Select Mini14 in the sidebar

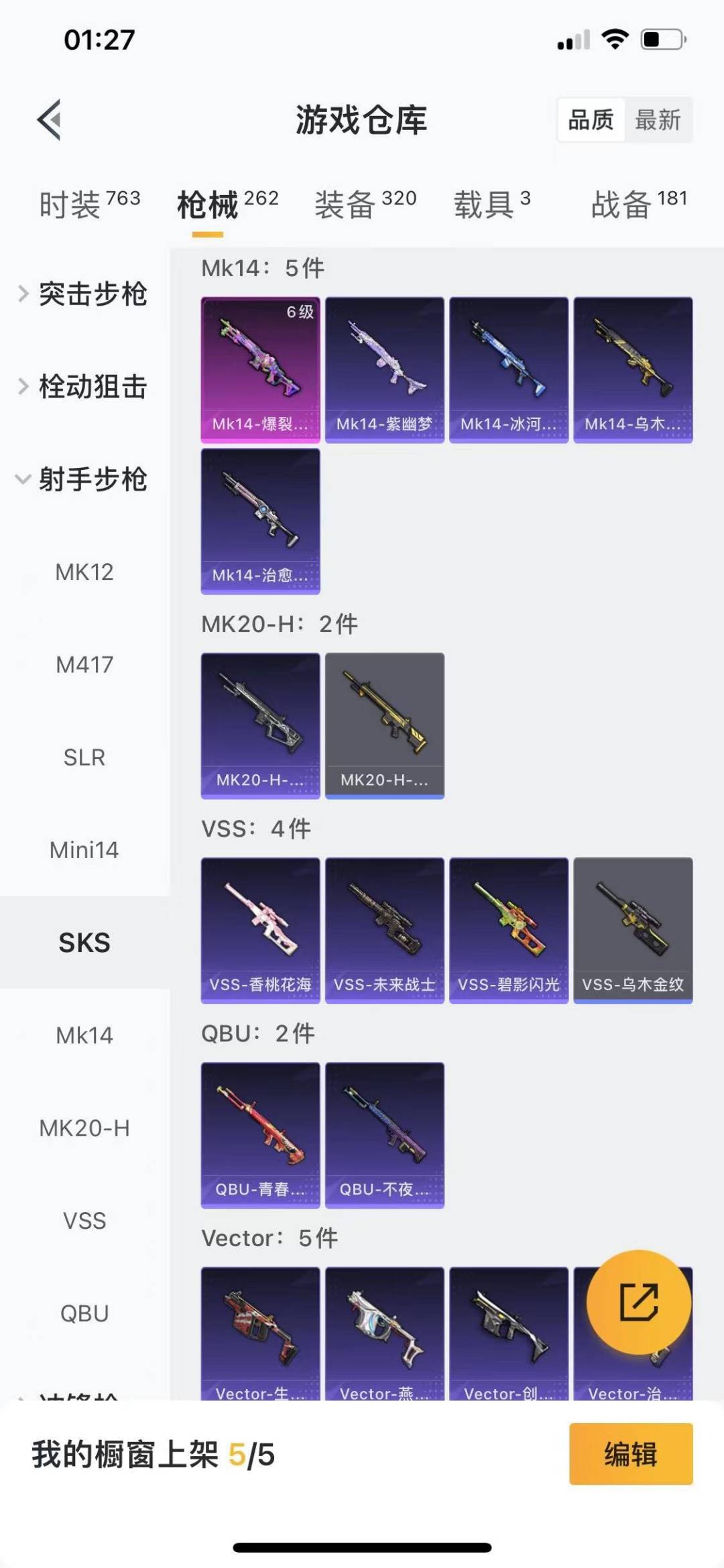click(x=84, y=850)
